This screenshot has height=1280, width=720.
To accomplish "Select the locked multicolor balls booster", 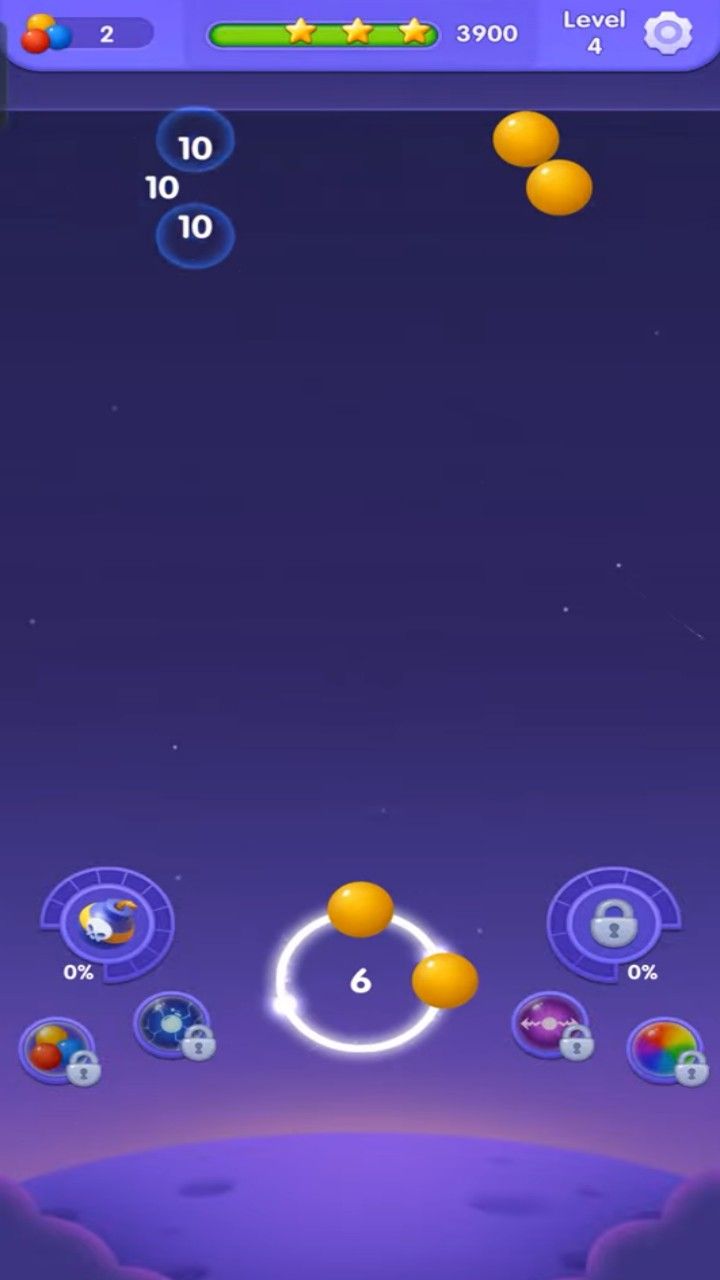I will point(57,1050).
